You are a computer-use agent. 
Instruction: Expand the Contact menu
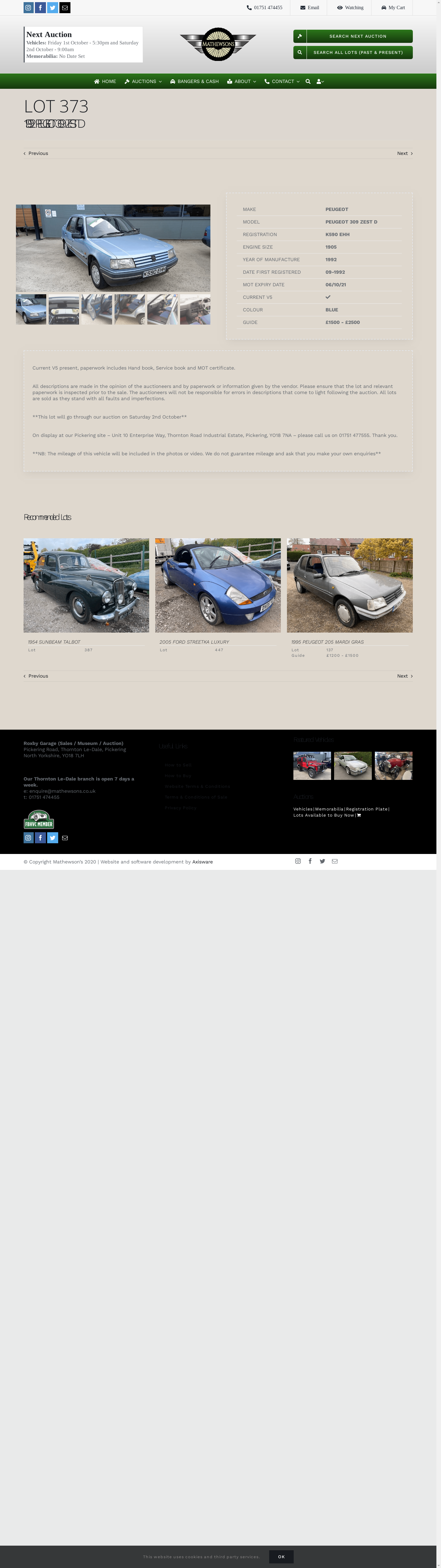[x=282, y=81]
